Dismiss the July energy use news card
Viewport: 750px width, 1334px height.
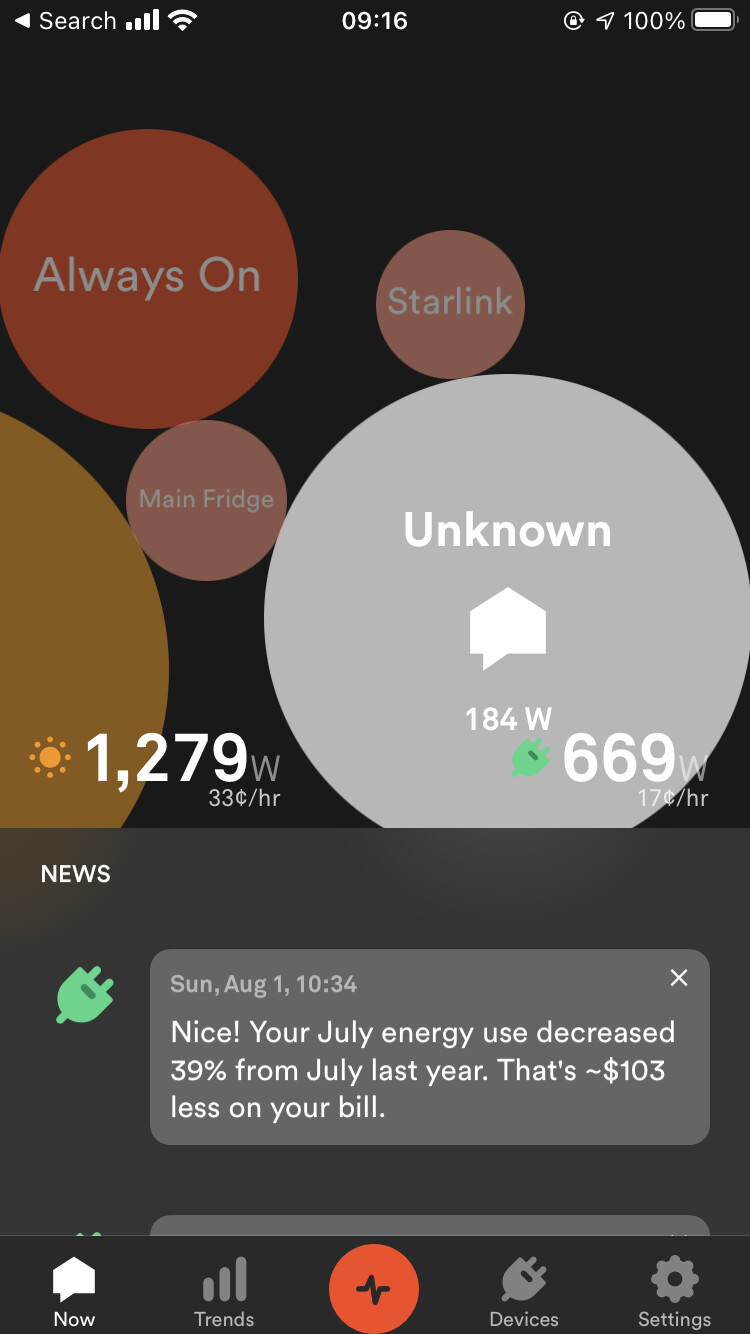(679, 978)
